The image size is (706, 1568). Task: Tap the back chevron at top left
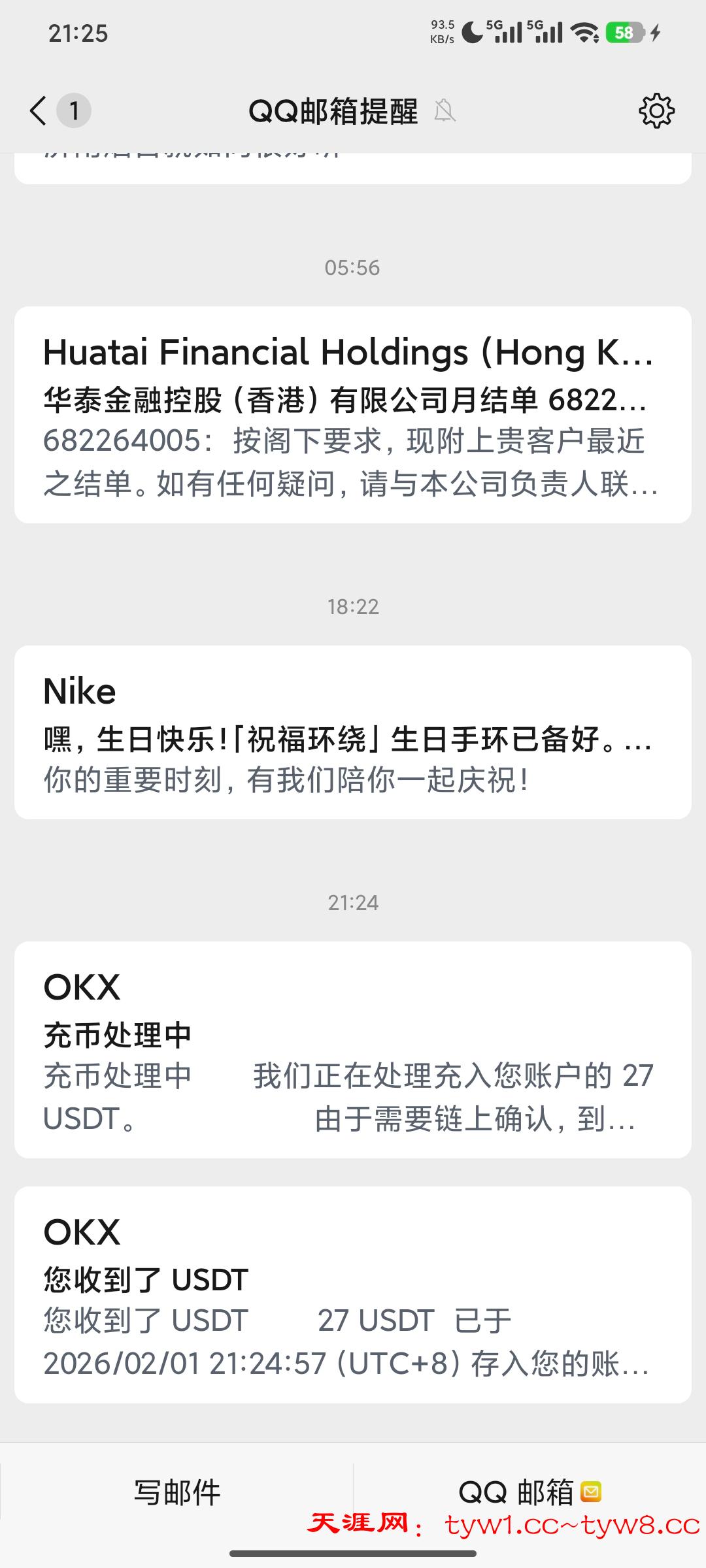(37, 111)
